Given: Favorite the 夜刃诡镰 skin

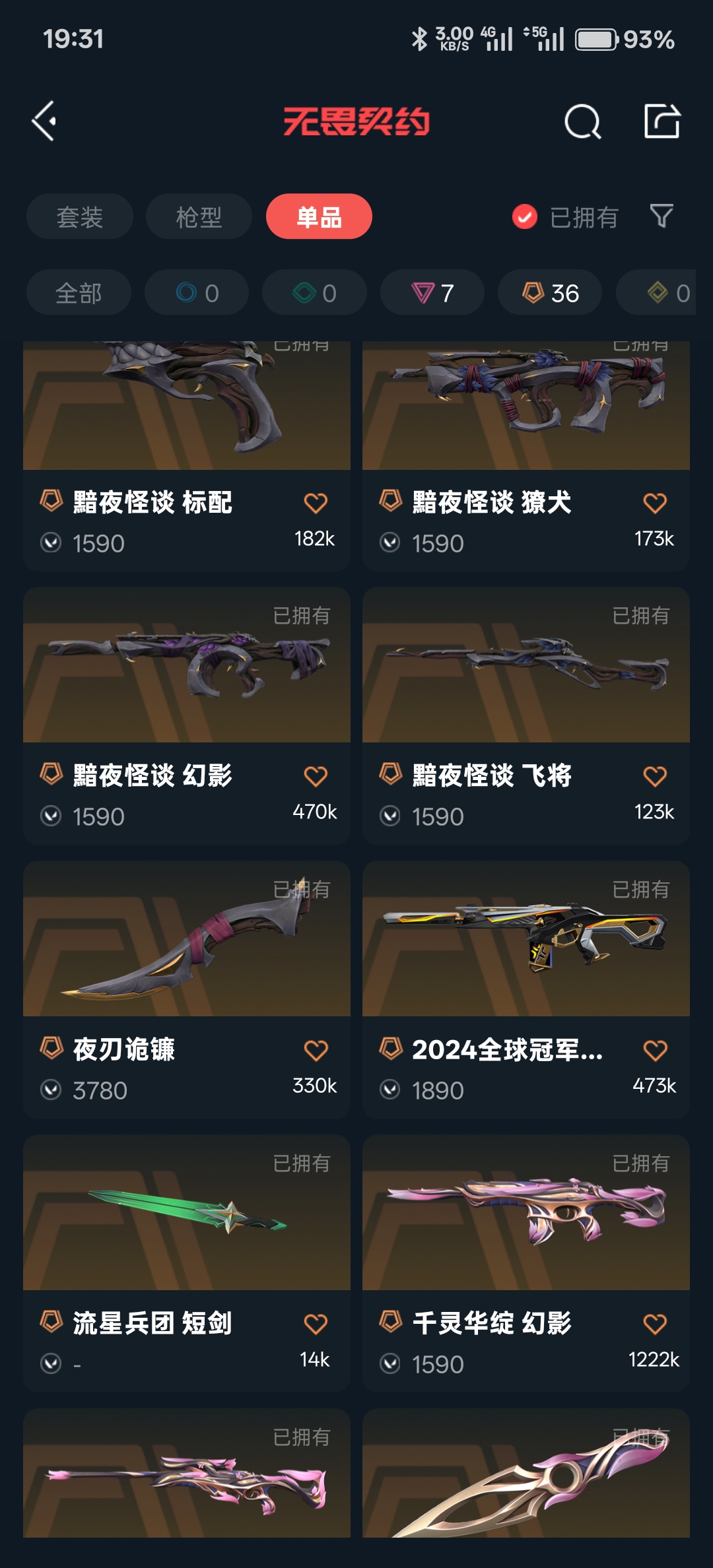Looking at the screenshot, I should (x=316, y=1050).
